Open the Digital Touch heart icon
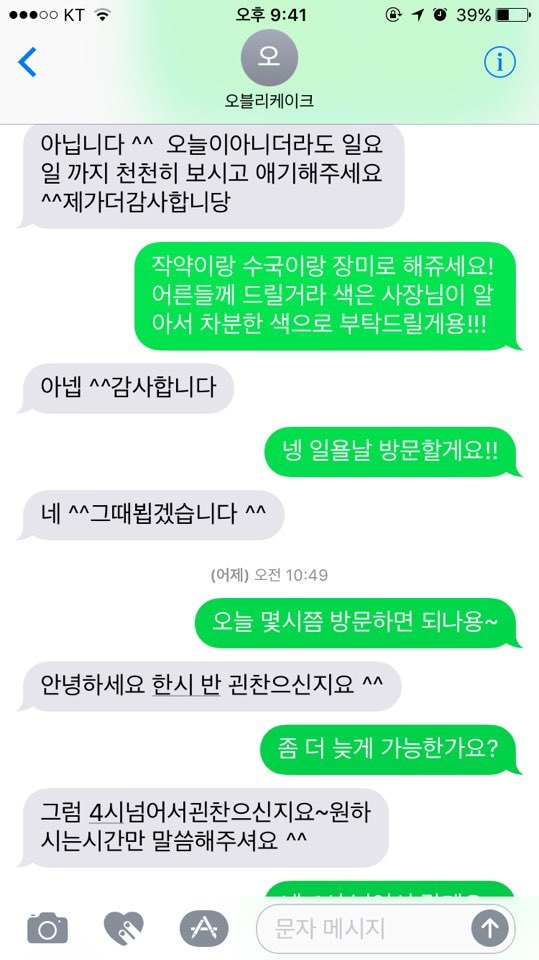 tap(123, 928)
